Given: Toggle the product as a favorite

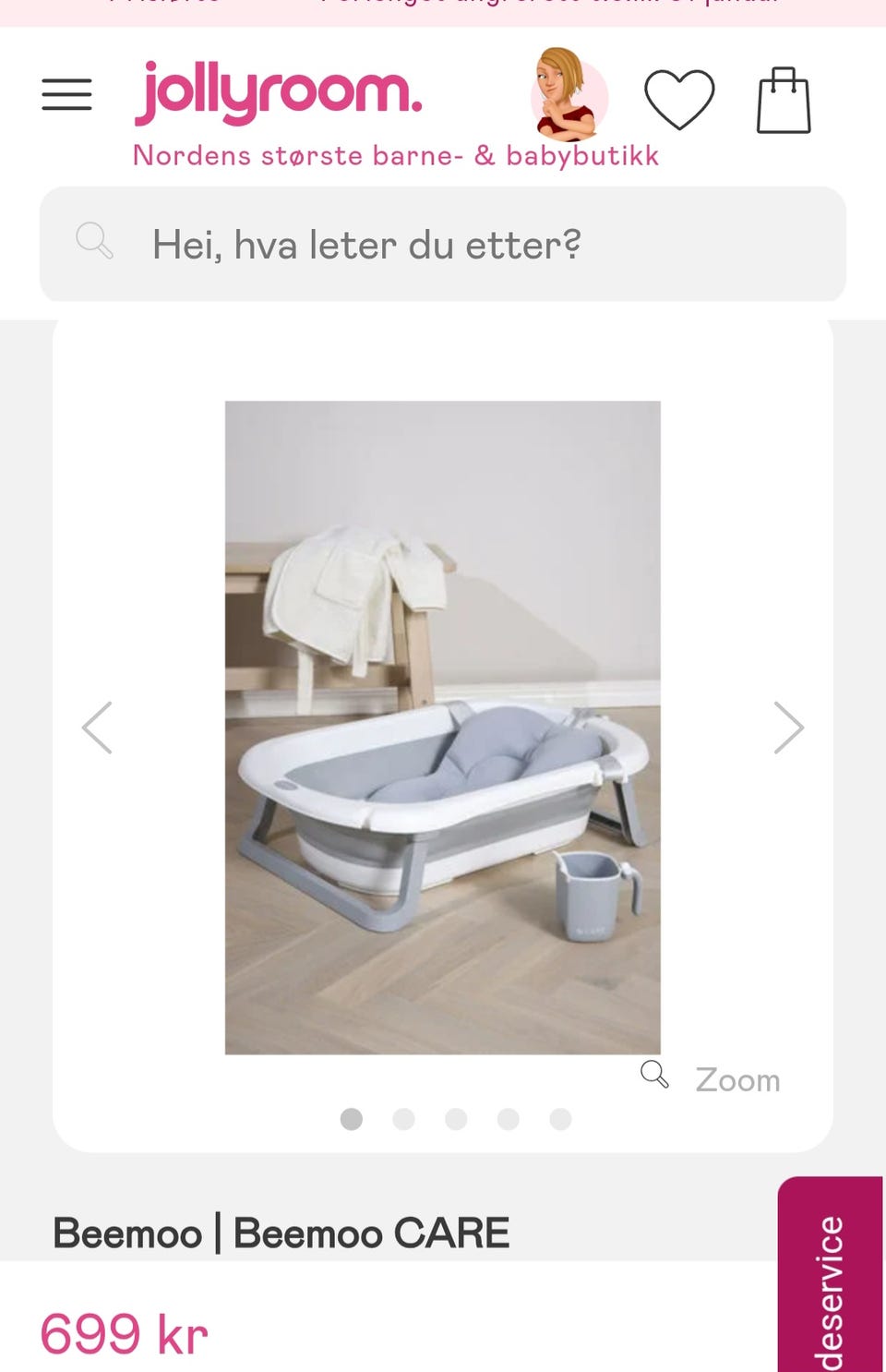Looking at the screenshot, I should click(678, 99).
